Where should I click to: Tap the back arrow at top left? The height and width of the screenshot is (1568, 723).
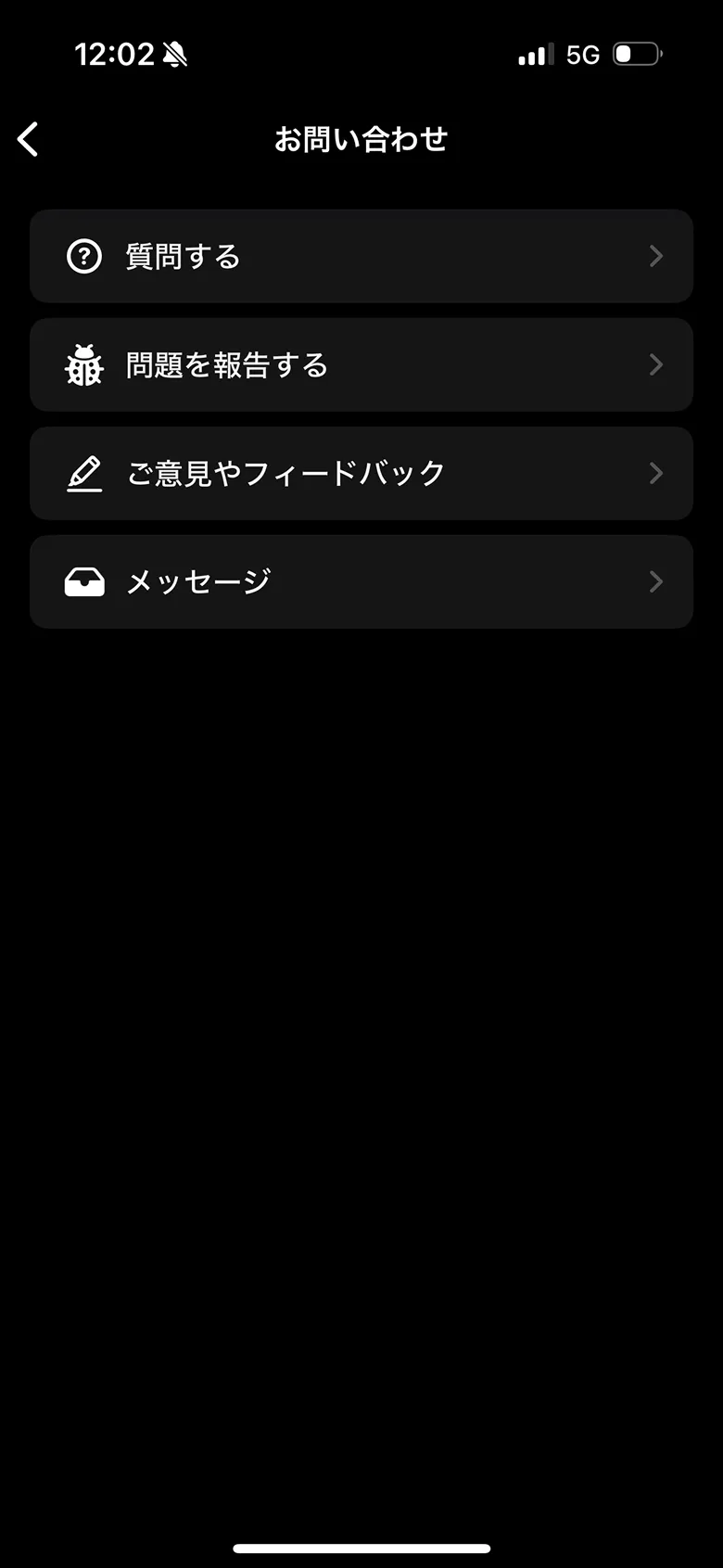[x=28, y=138]
